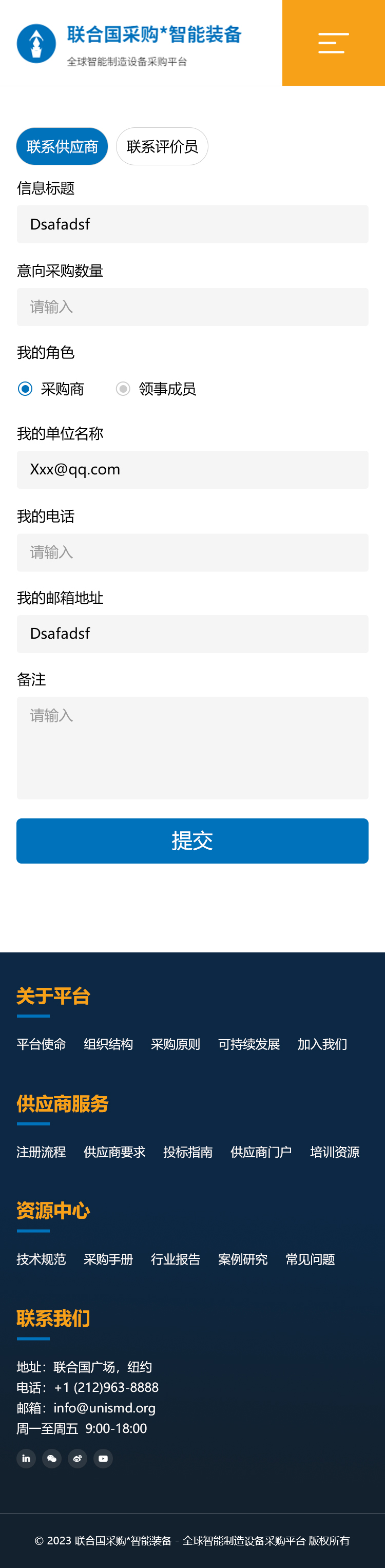The width and height of the screenshot is (385, 1568).
Task: Open 注册流程 under supplier services
Action: click(x=42, y=1152)
